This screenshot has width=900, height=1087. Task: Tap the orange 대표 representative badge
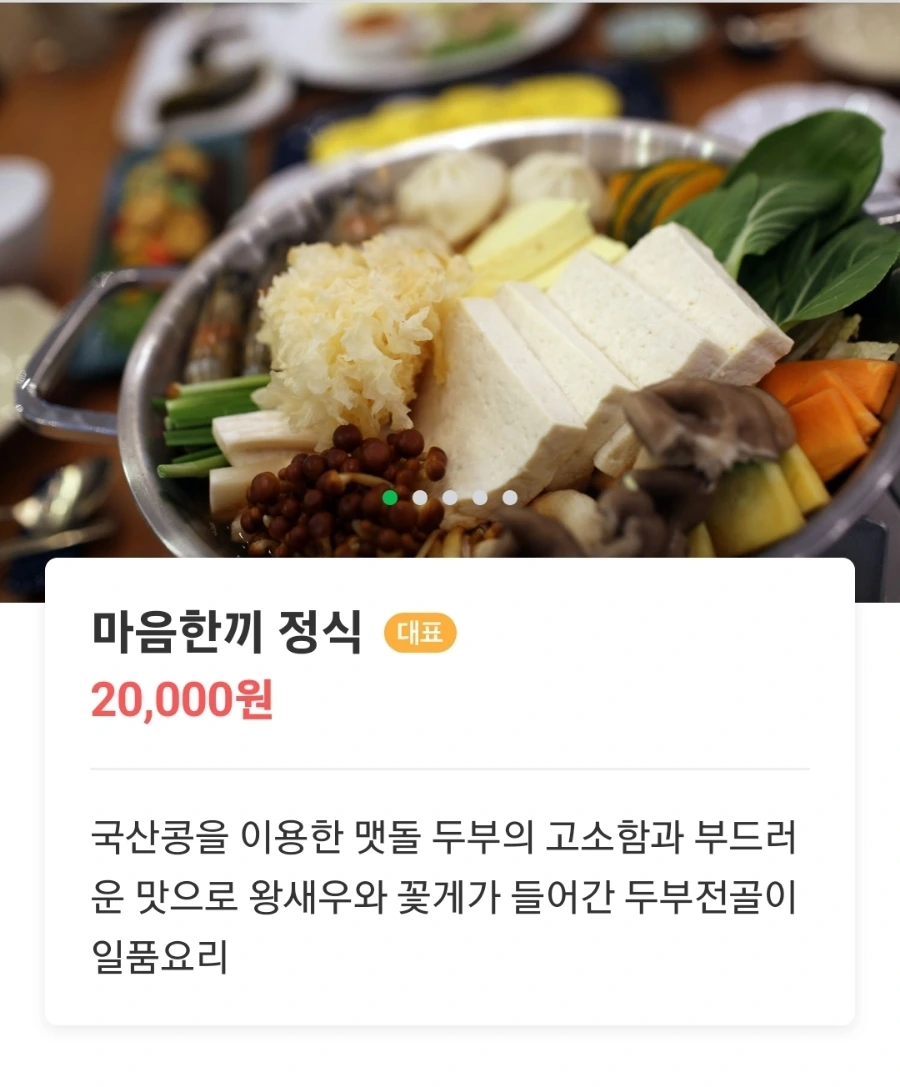click(x=422, y=630)
